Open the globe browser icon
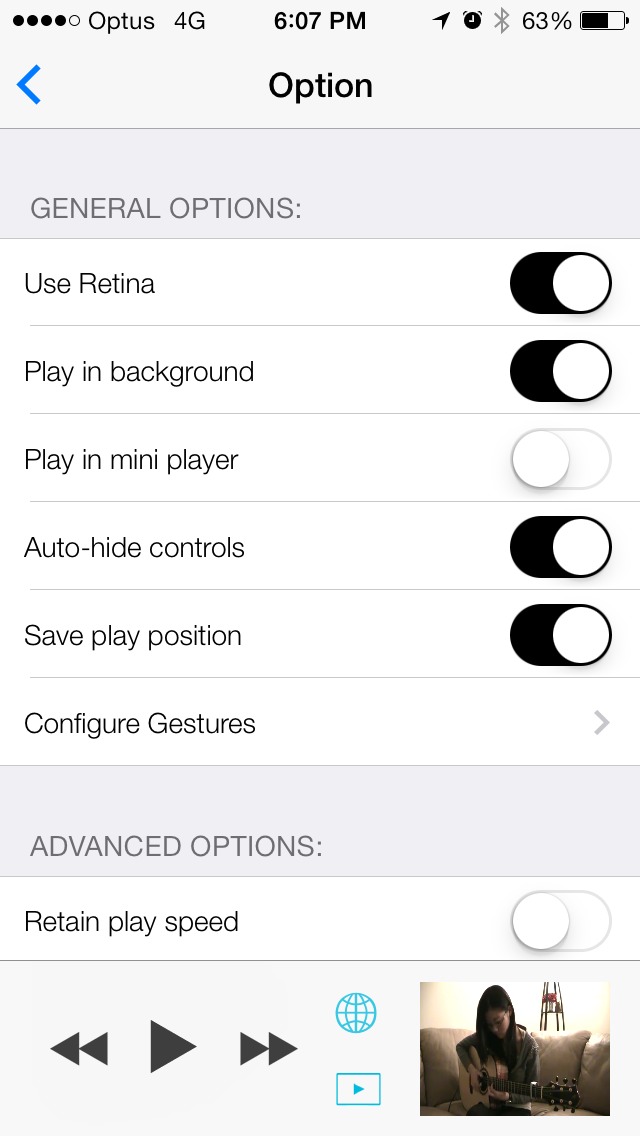The image size is (640, 1136). (356, 1013)
